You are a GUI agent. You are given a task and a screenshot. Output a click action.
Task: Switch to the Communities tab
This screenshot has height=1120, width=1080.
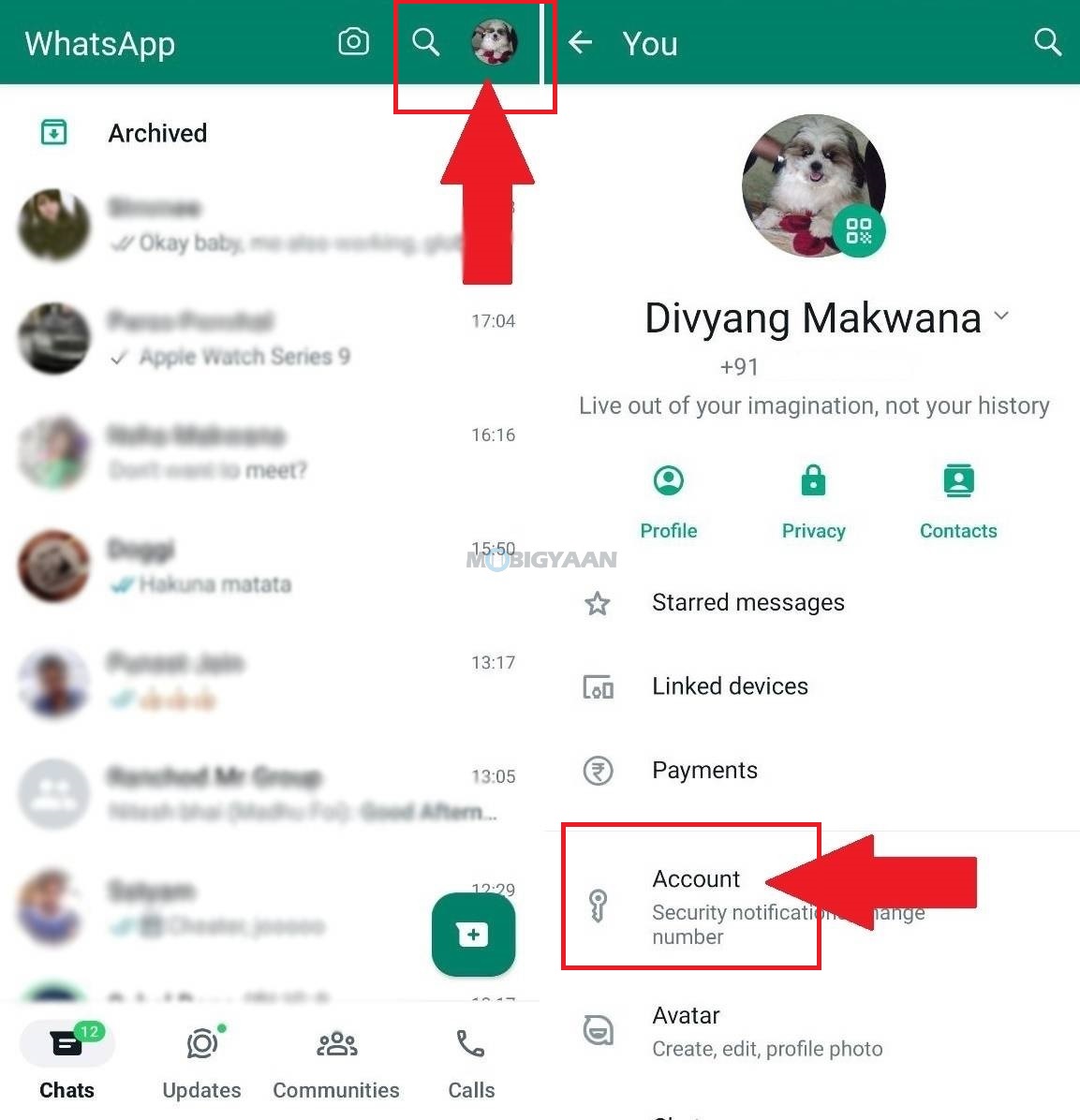pos(336,1062)
